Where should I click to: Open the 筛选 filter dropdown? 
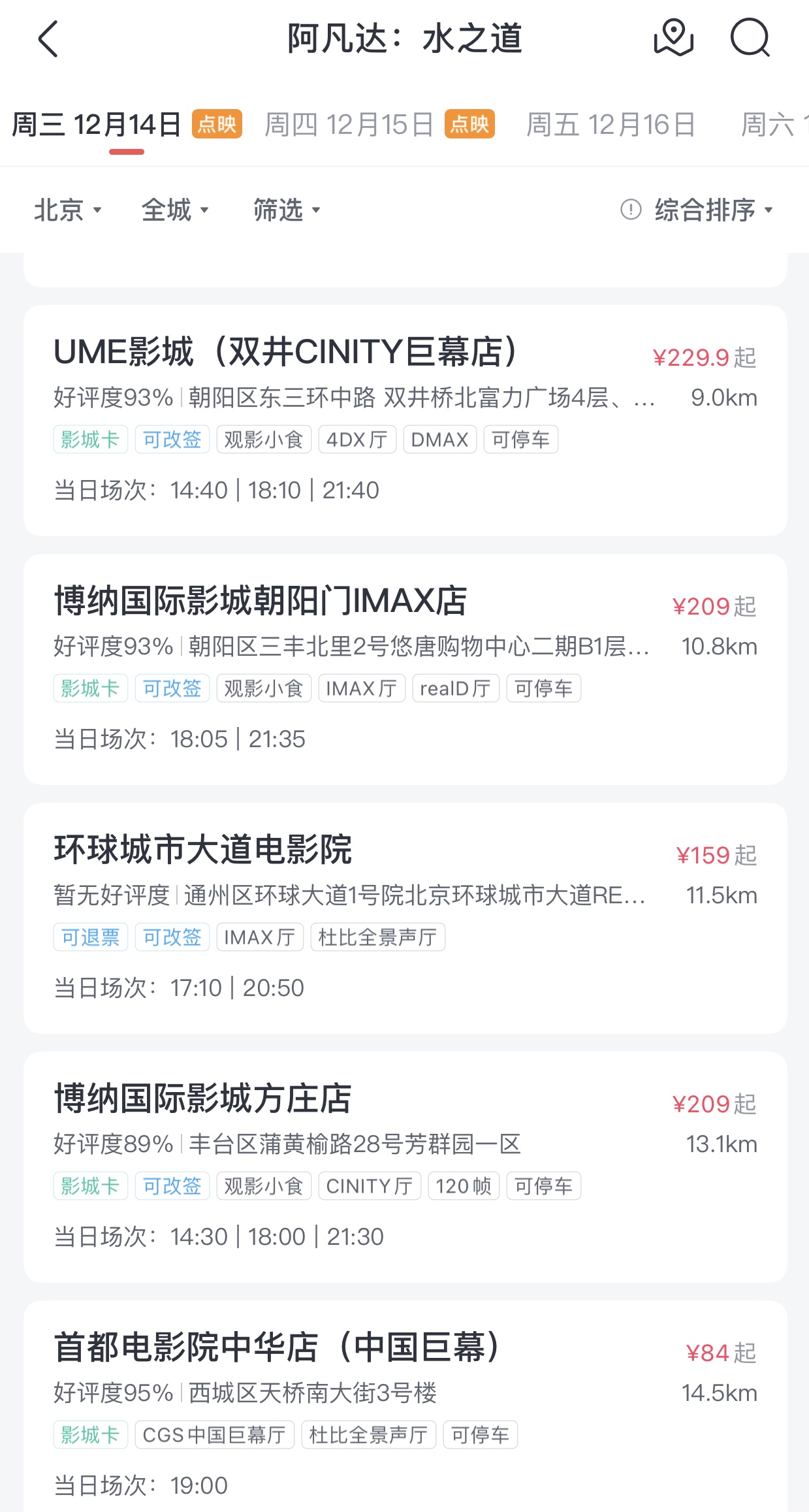tap(287, 210)
